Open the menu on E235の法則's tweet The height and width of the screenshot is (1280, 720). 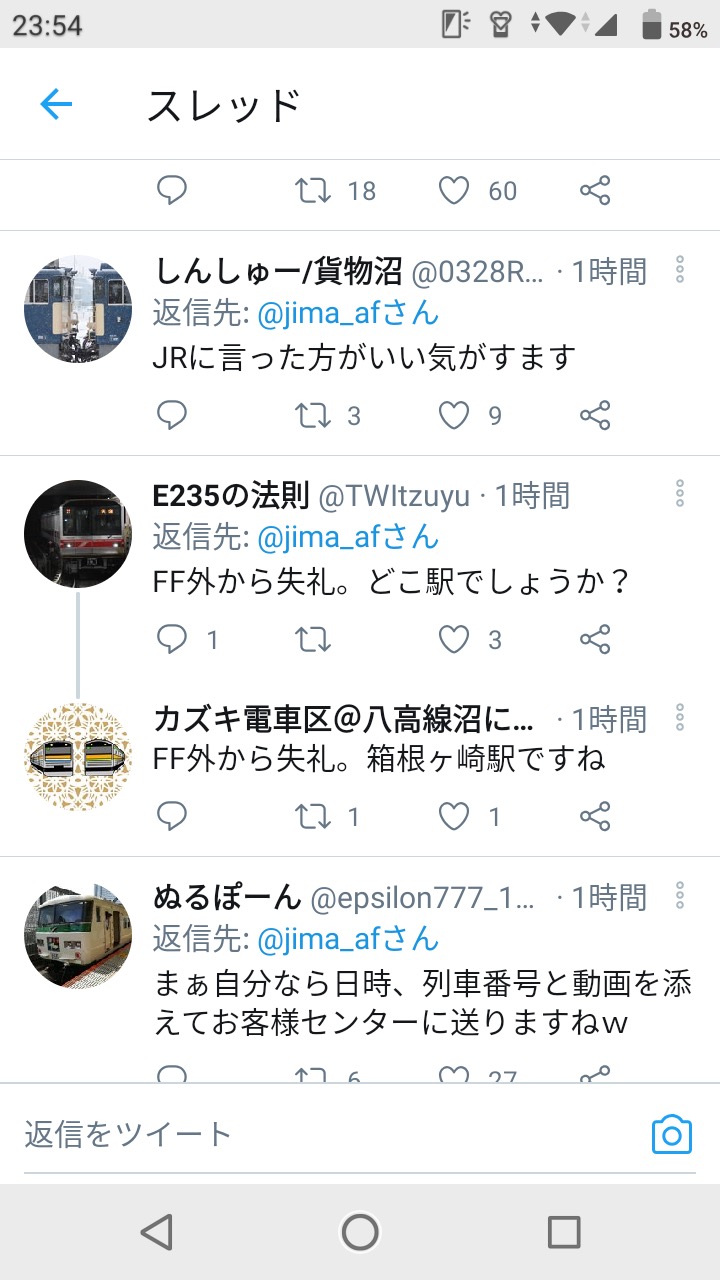(680, 494)
